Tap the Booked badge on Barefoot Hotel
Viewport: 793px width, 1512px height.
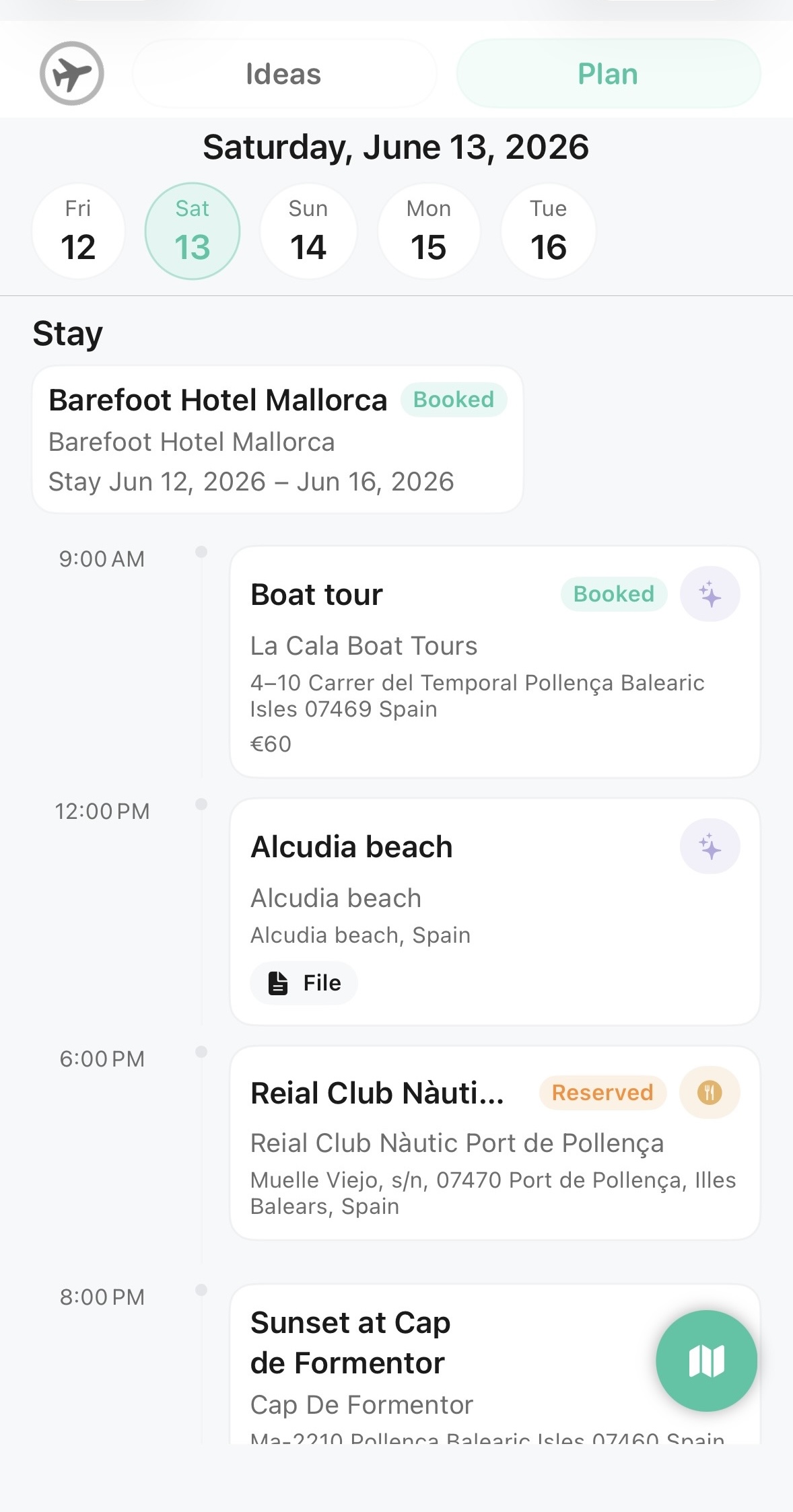[x=454, y=399]
